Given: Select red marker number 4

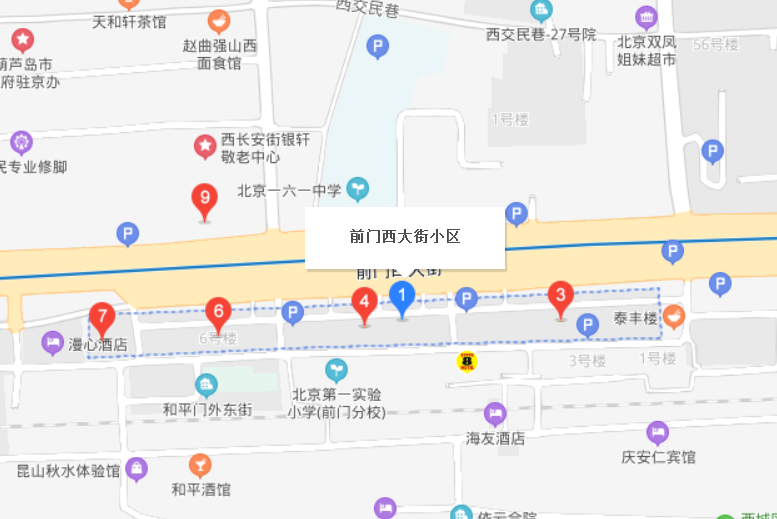Looking at the screenshot, I should pyautogui.click(x=365, y=300).
